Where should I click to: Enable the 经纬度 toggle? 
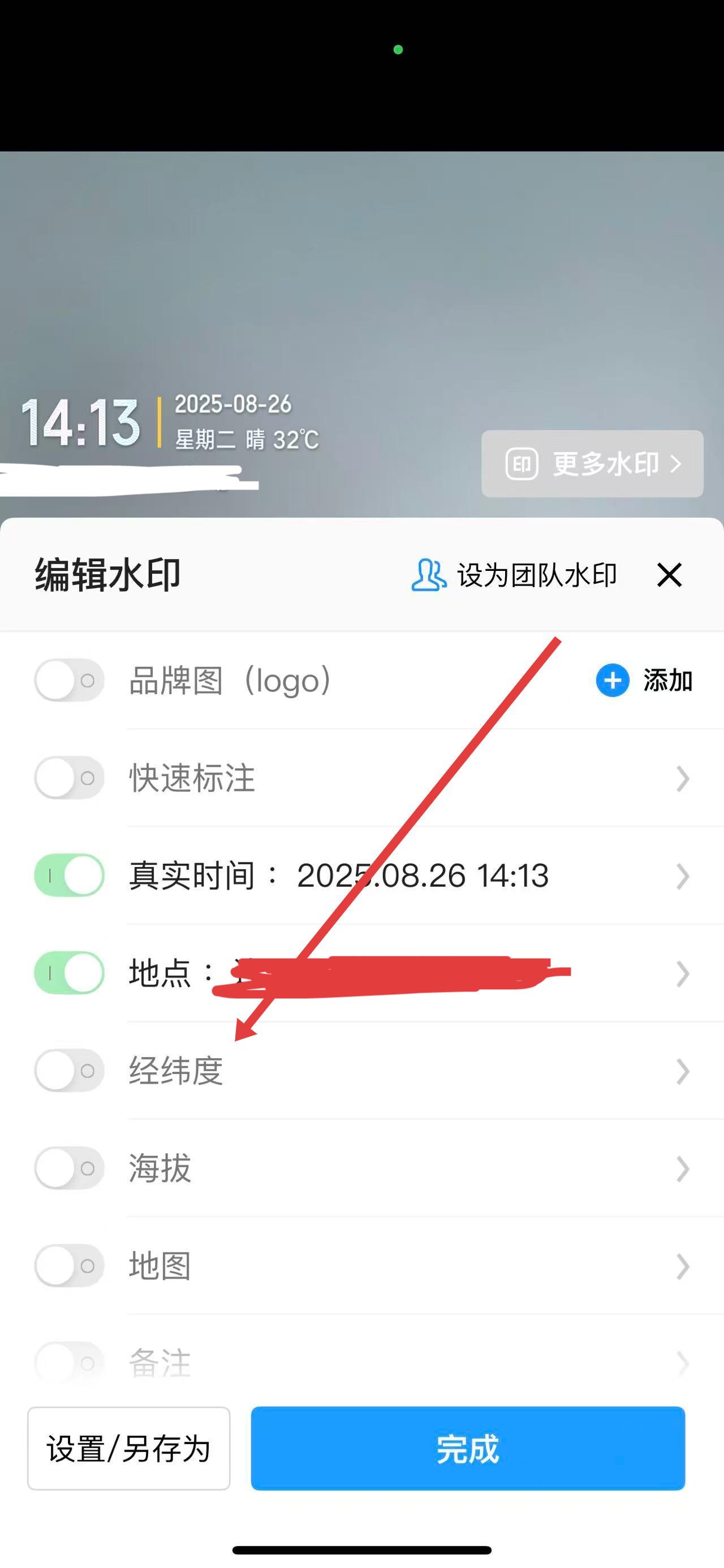pos(69,1070)
